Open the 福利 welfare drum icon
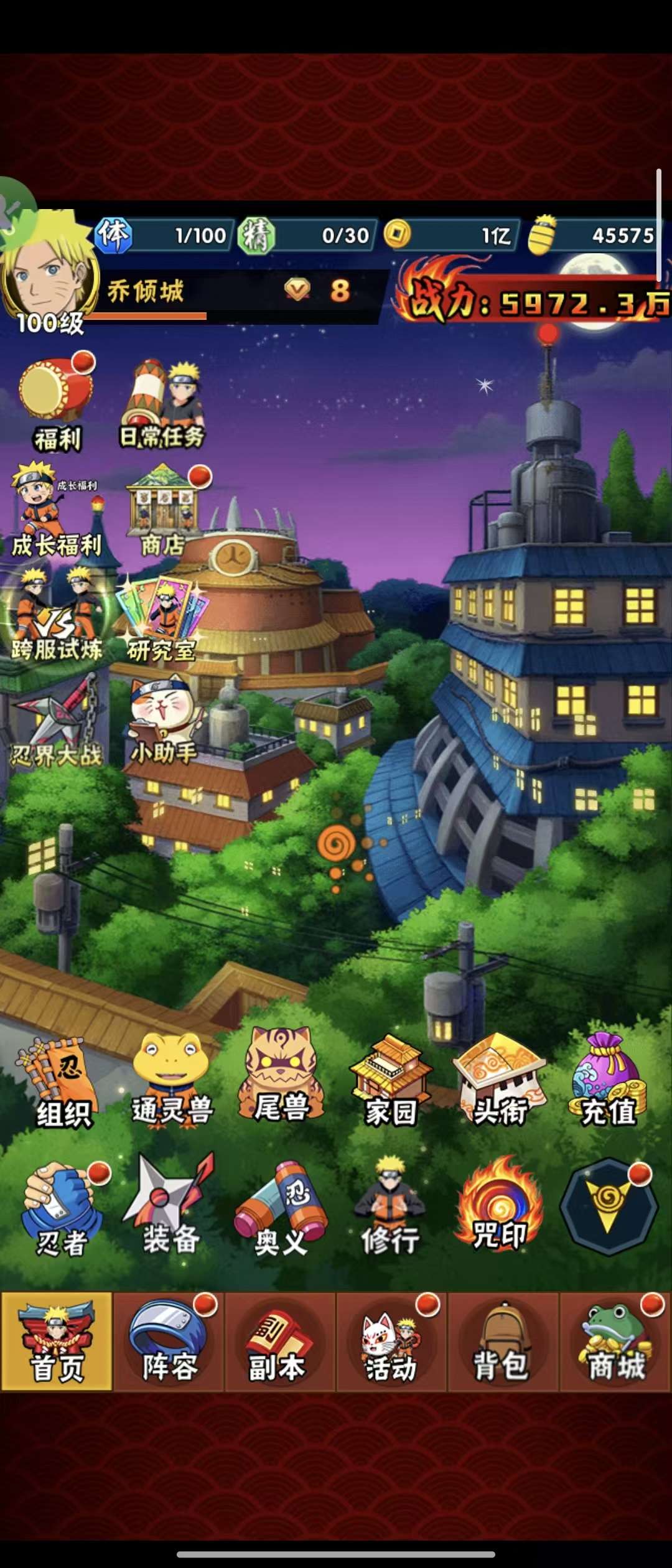 tap(56, 401)
